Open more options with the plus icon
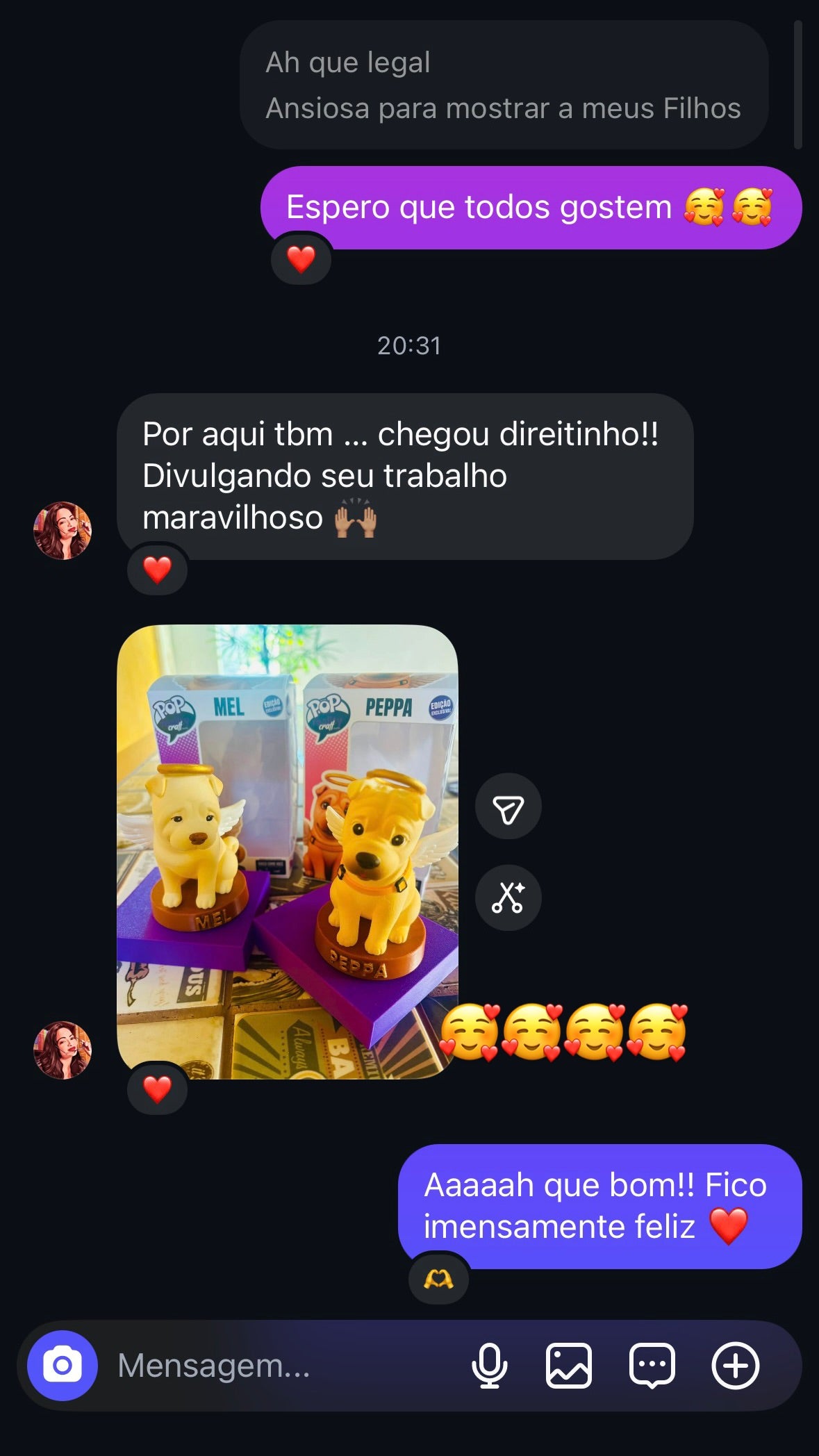 [x=735, y=1365]
